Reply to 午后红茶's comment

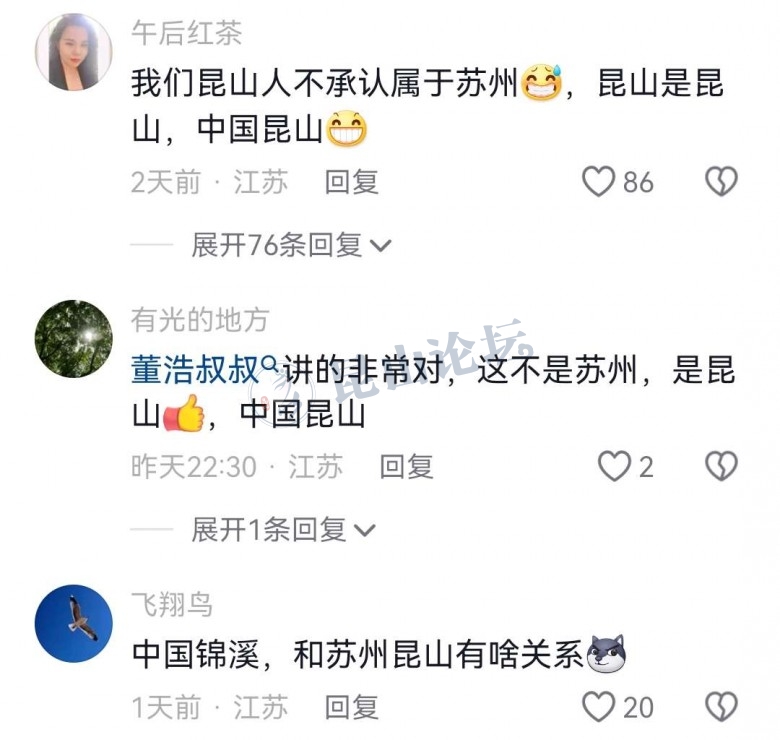pos(351,182)
